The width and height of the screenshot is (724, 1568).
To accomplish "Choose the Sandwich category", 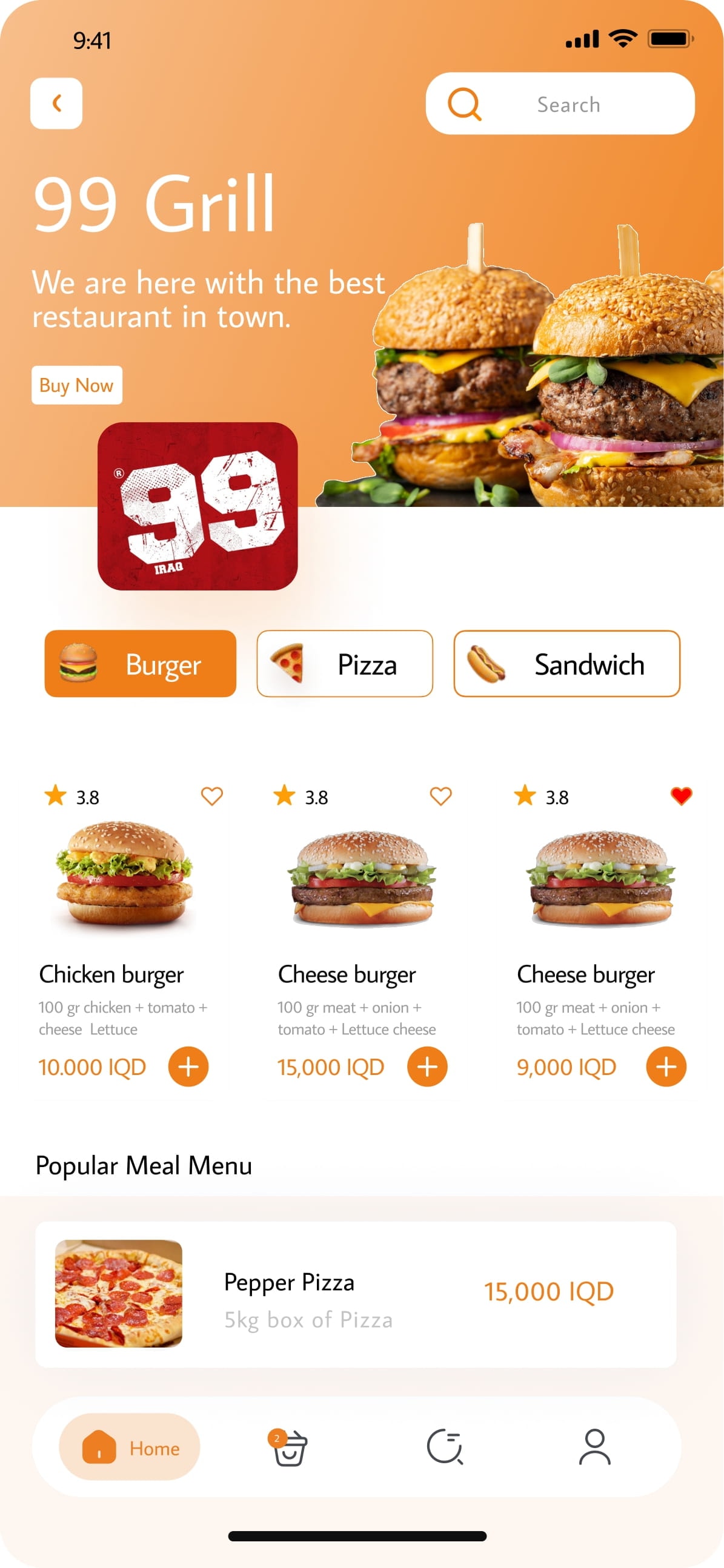I will (566, 664).
